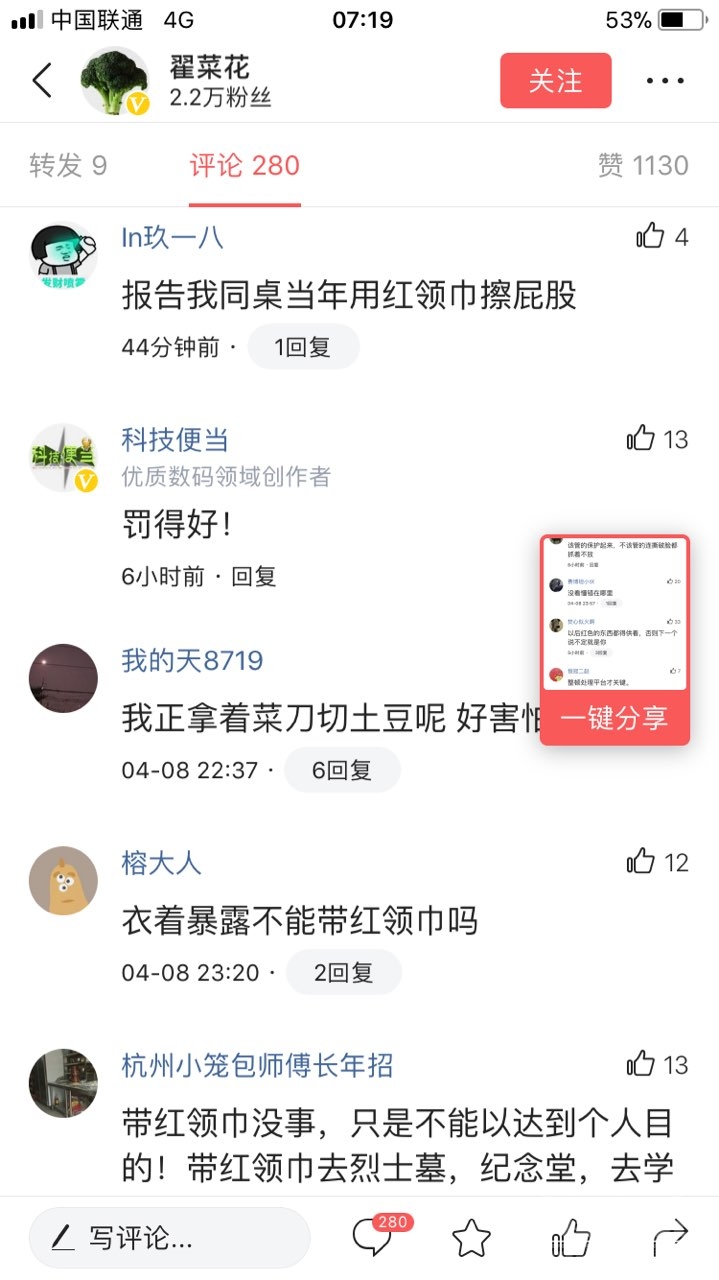Open the three-dot overflow menu
The width and height of the screenshot is (719, 1280).
(x=664, y=80)
